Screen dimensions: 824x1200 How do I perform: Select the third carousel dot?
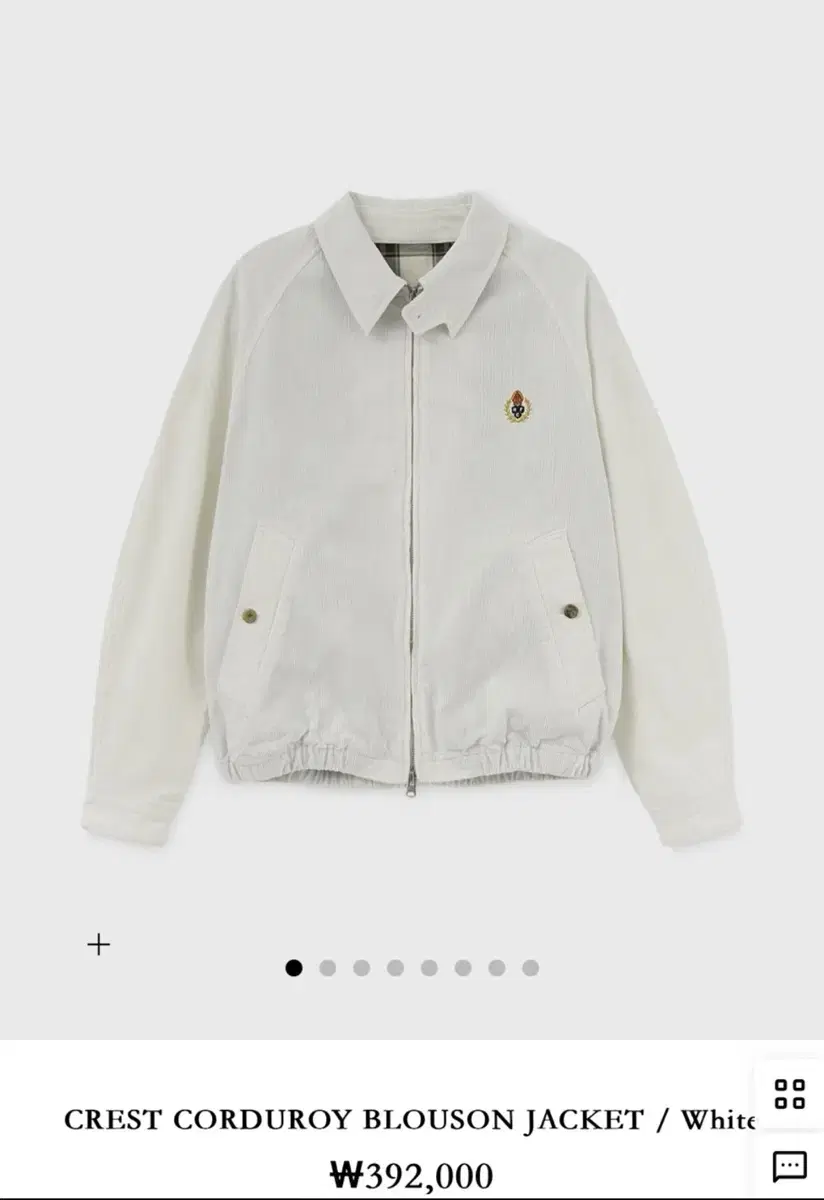[361, 967]
